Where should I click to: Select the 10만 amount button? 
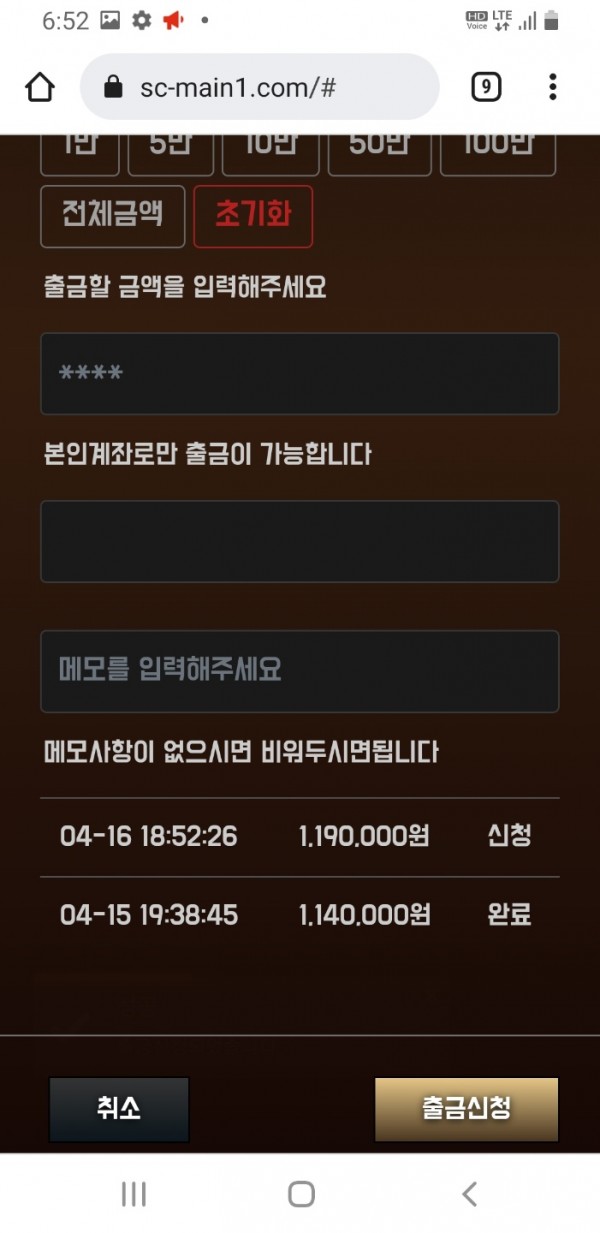tap(270, 153)
